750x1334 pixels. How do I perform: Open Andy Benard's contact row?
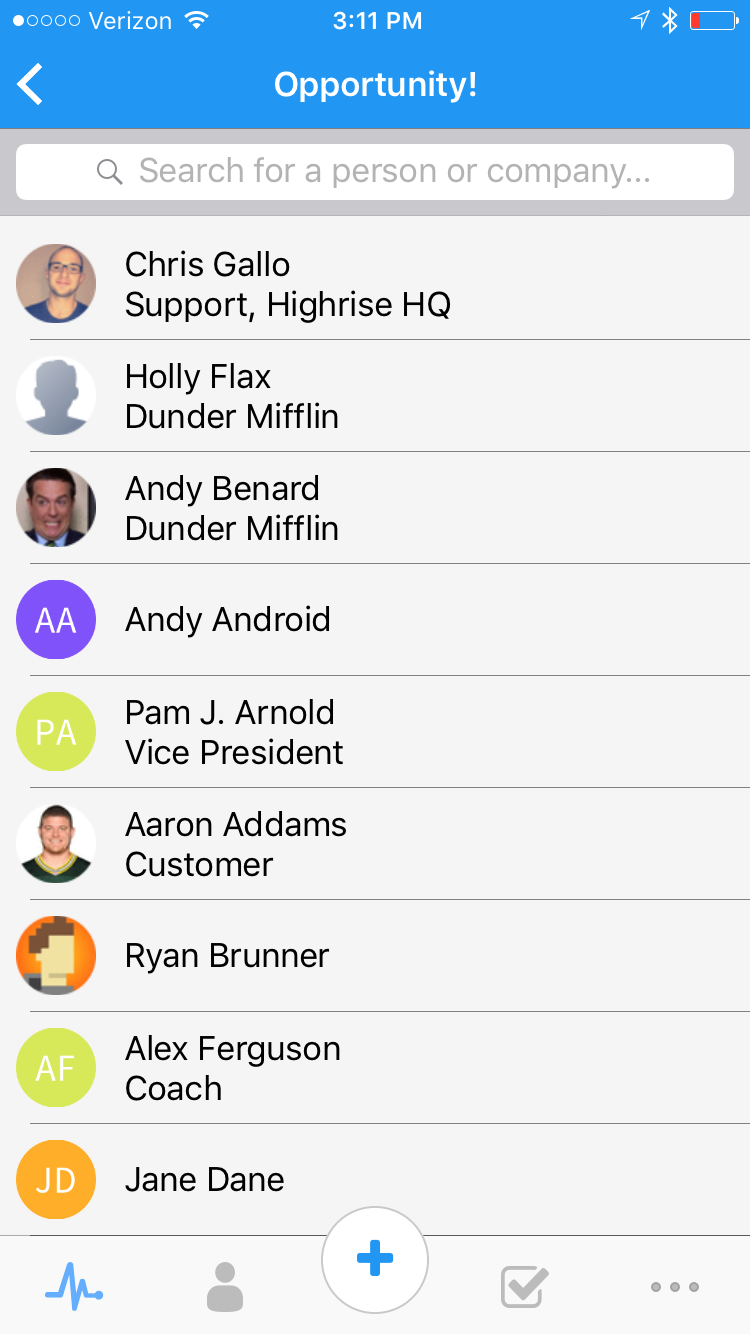(x=375, y=508)
